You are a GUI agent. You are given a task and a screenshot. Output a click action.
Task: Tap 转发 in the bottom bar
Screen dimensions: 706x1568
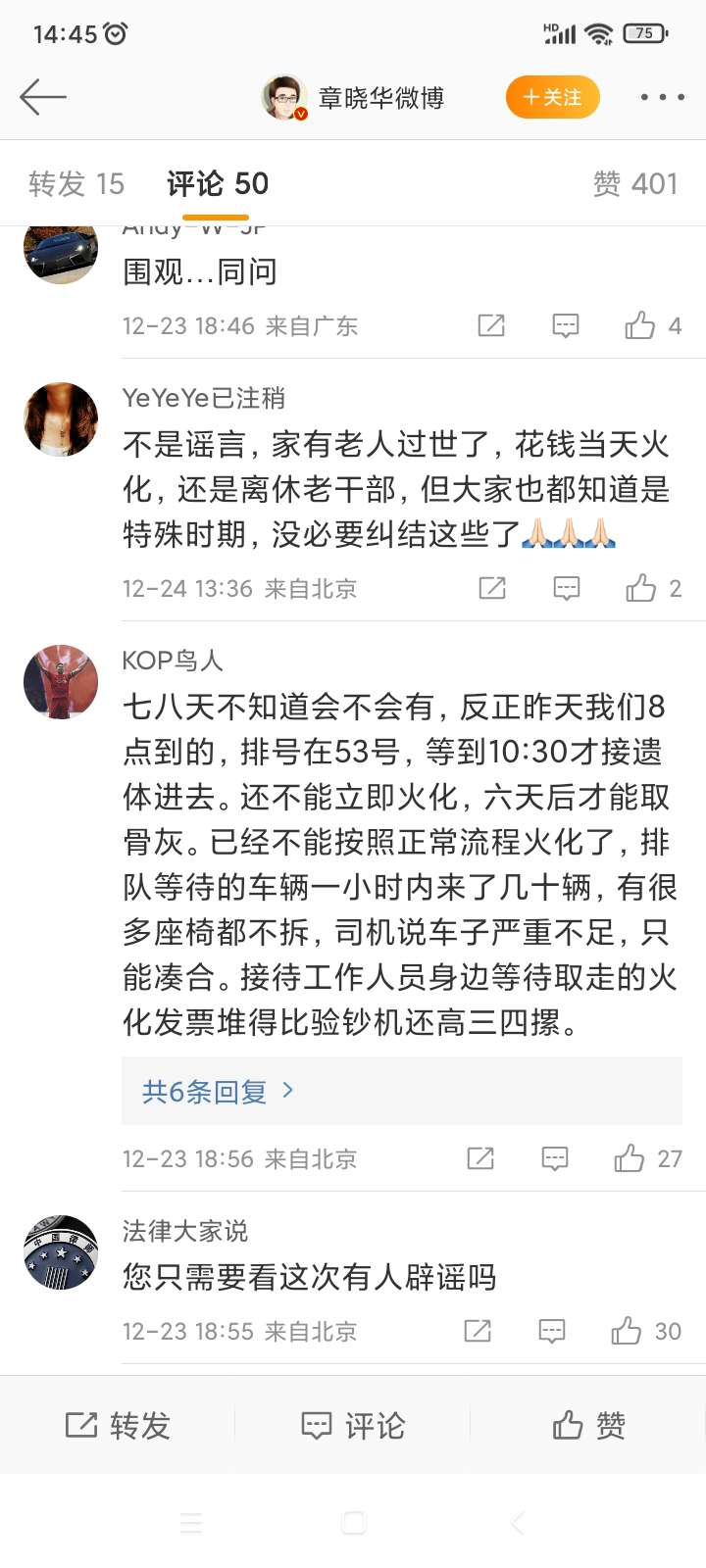tap(118, 1425)
